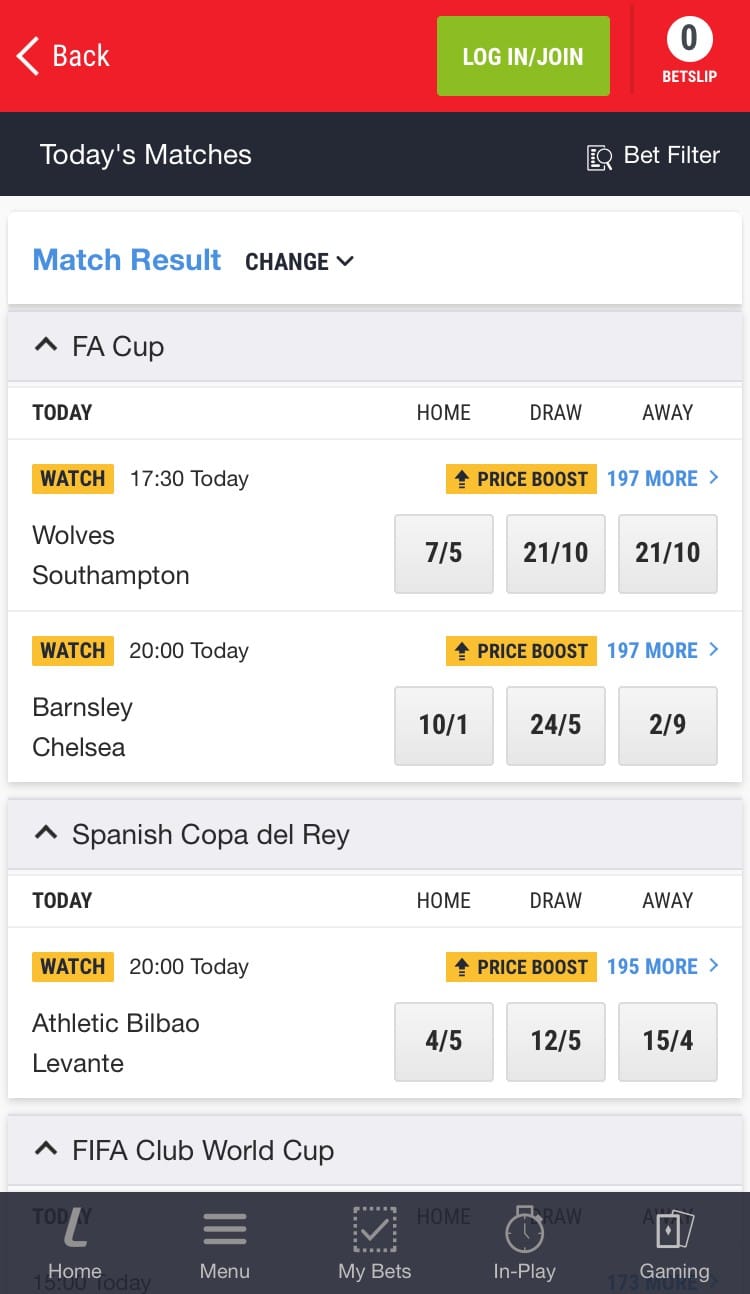Change the Match Result market type

(299, 262)
